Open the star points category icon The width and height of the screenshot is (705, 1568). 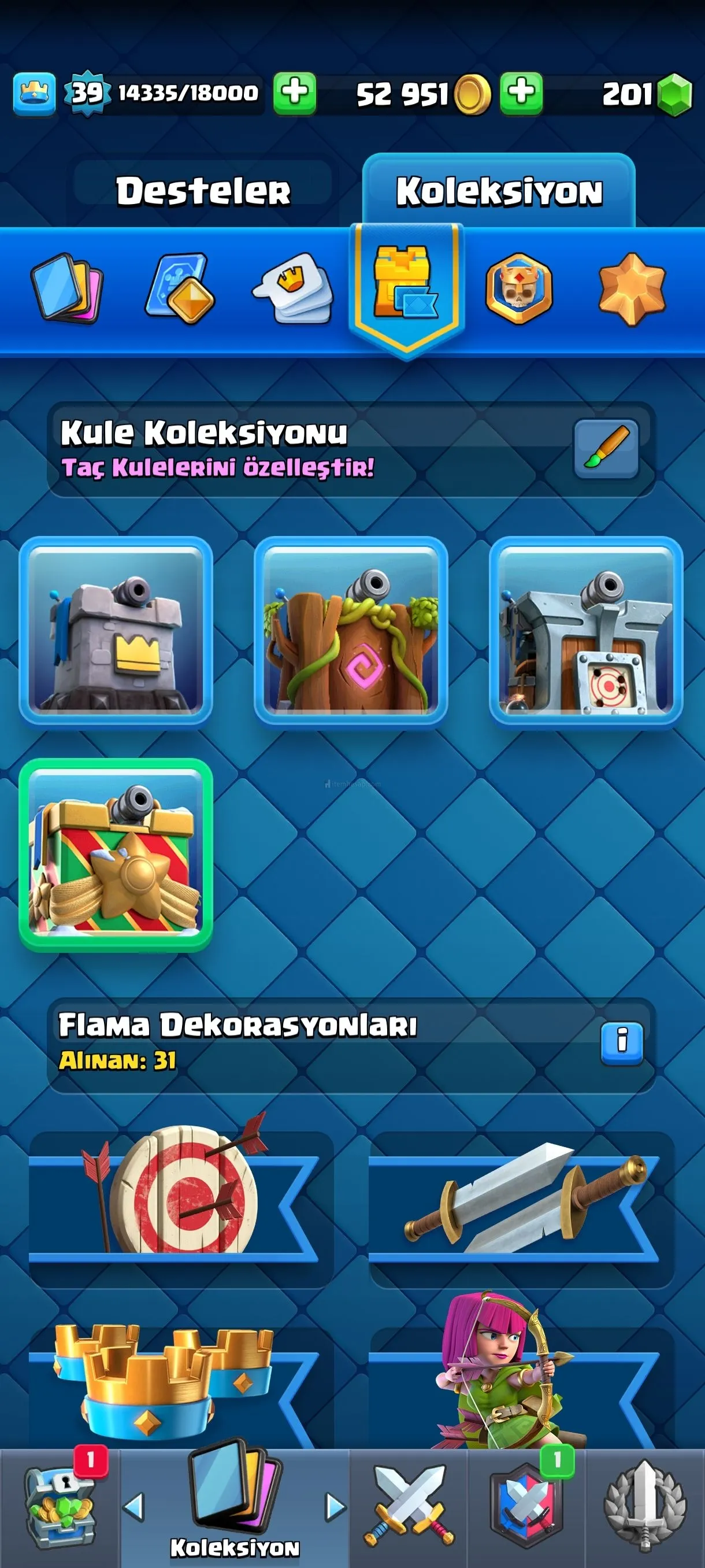(632, 289)
